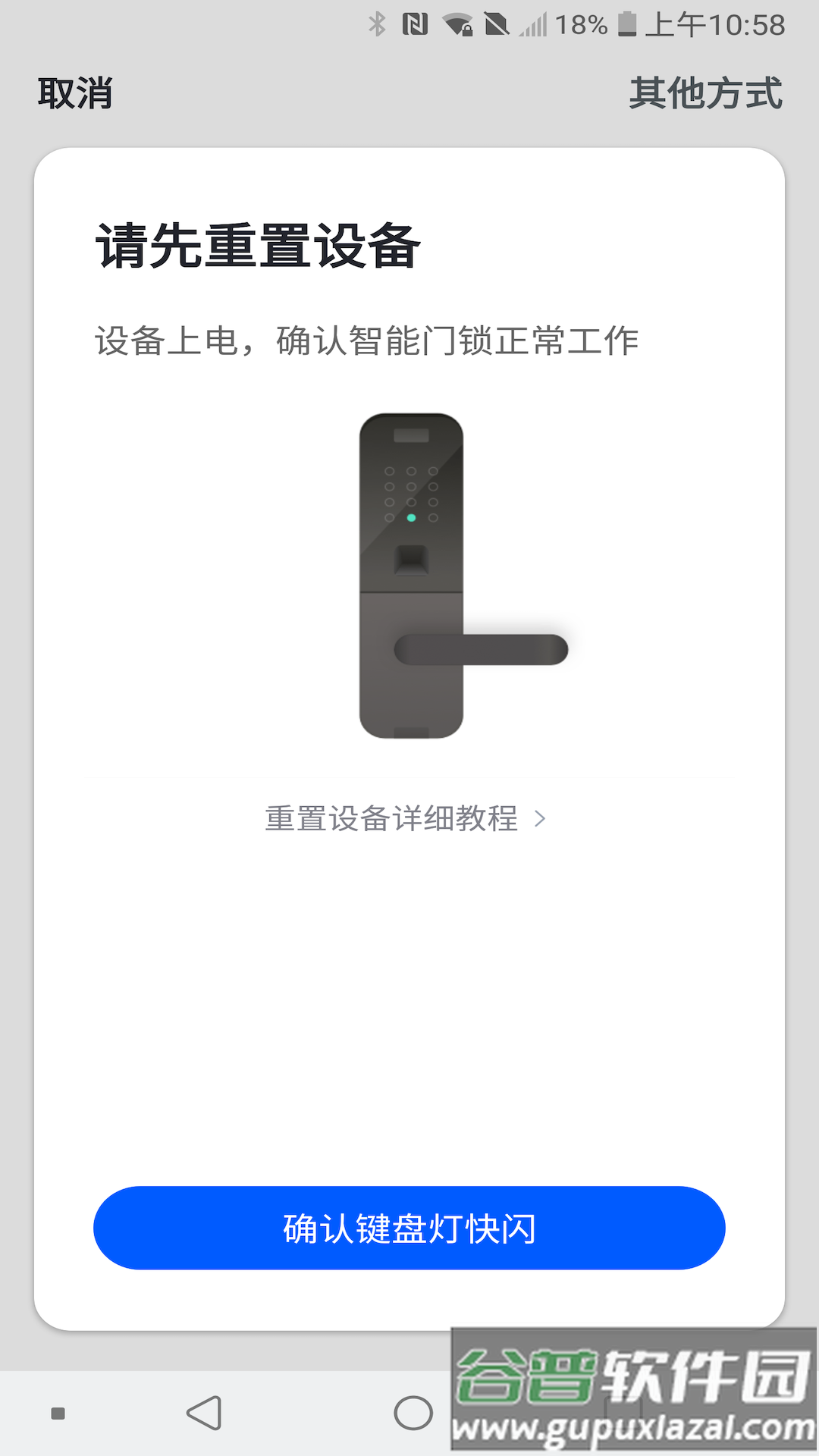Viewport: 819px width, 1456px height.
Task: Tap the NFC icon in status bar
Action: [413, 23]
